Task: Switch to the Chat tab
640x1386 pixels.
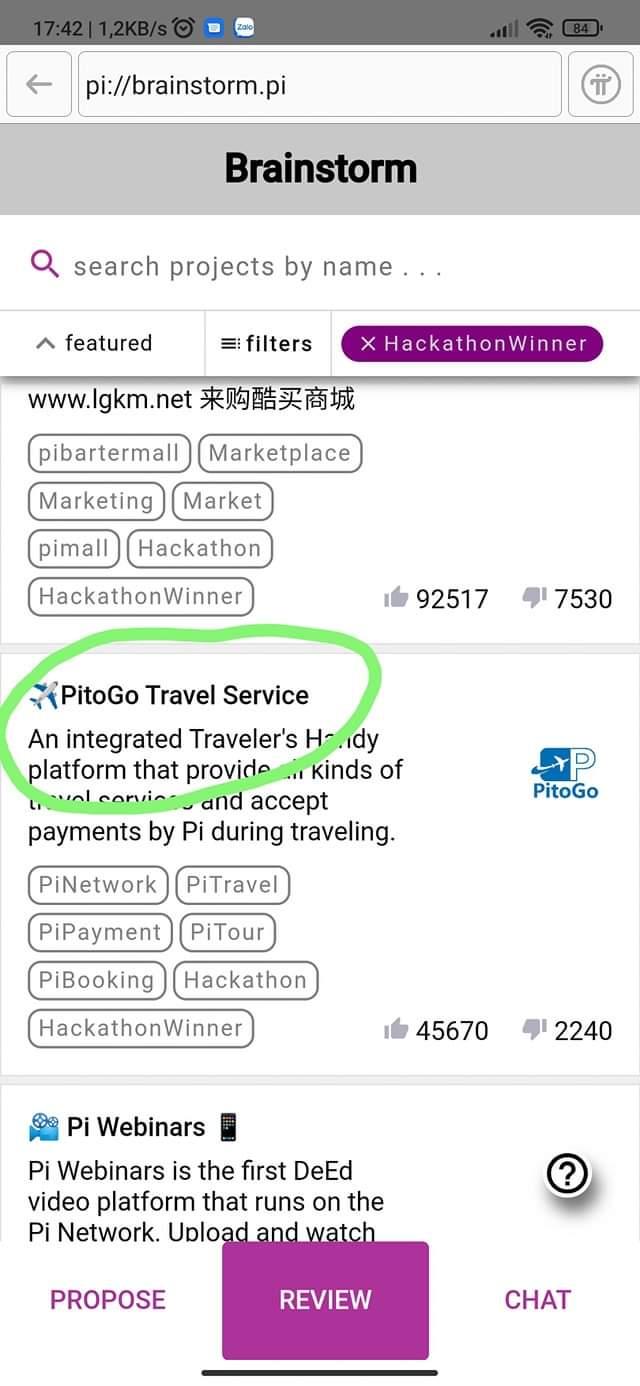Action: tap(537, 1300)
